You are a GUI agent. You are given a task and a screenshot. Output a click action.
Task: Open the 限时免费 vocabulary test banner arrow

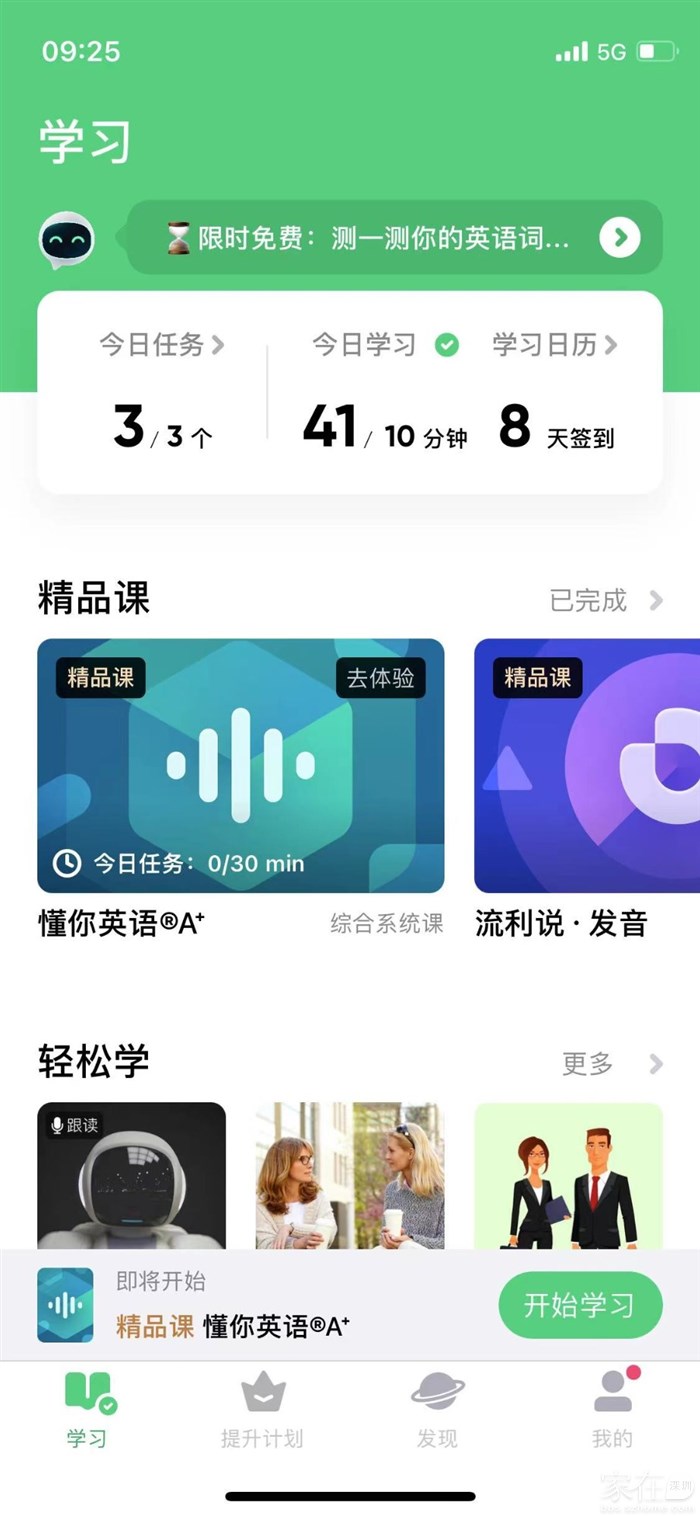[x=620, y=237]
